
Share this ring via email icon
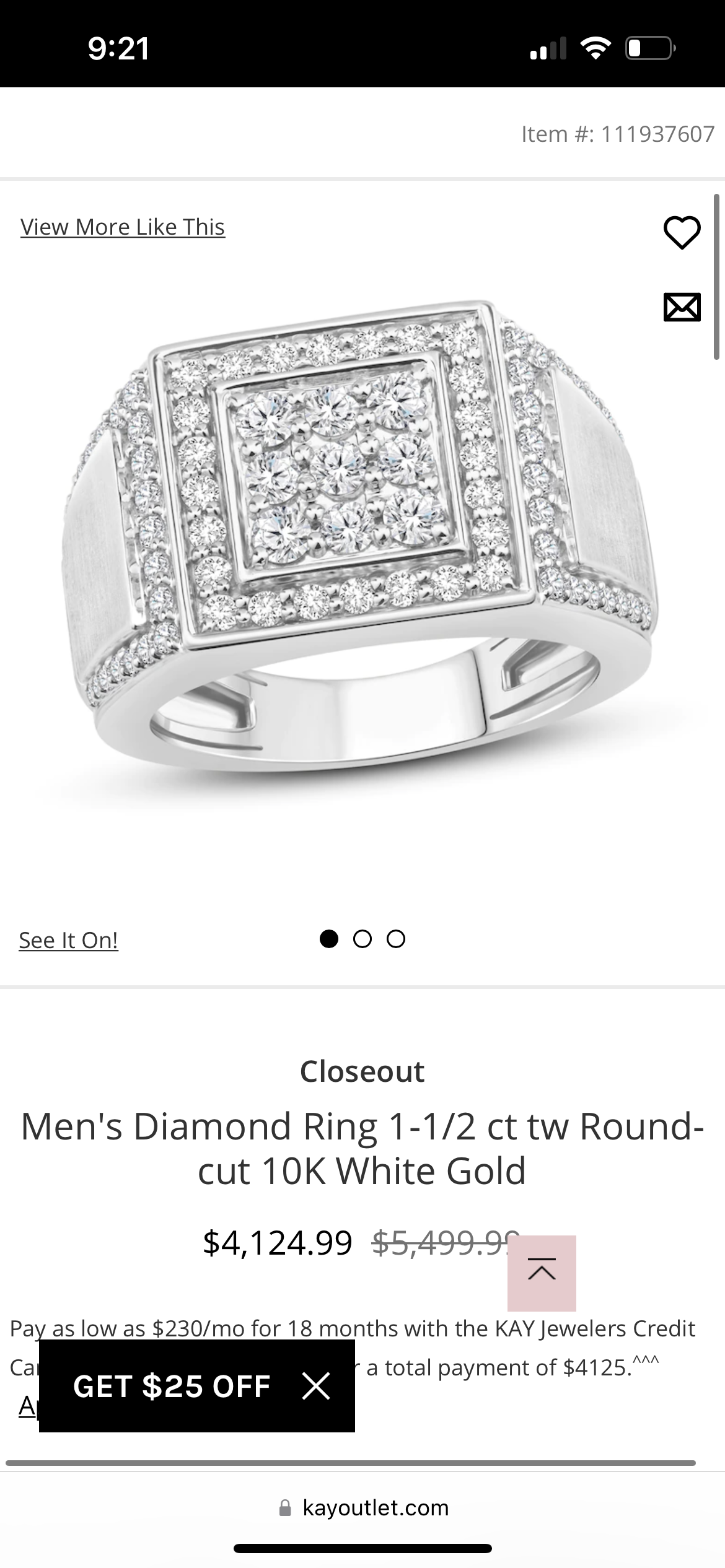tap(682, 307)
